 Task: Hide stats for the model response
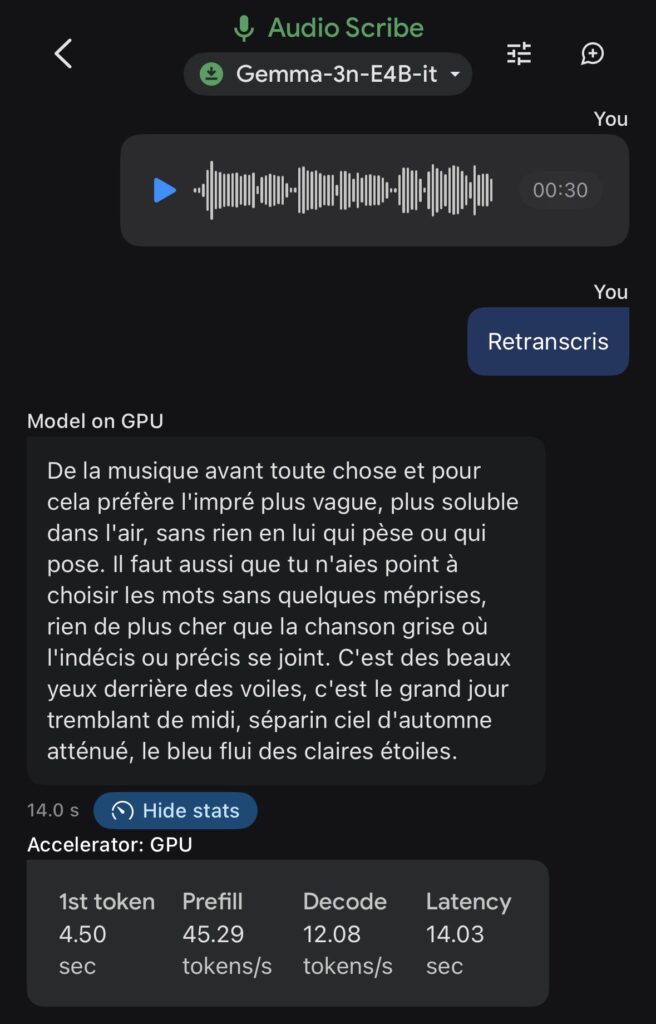(175, 811)
